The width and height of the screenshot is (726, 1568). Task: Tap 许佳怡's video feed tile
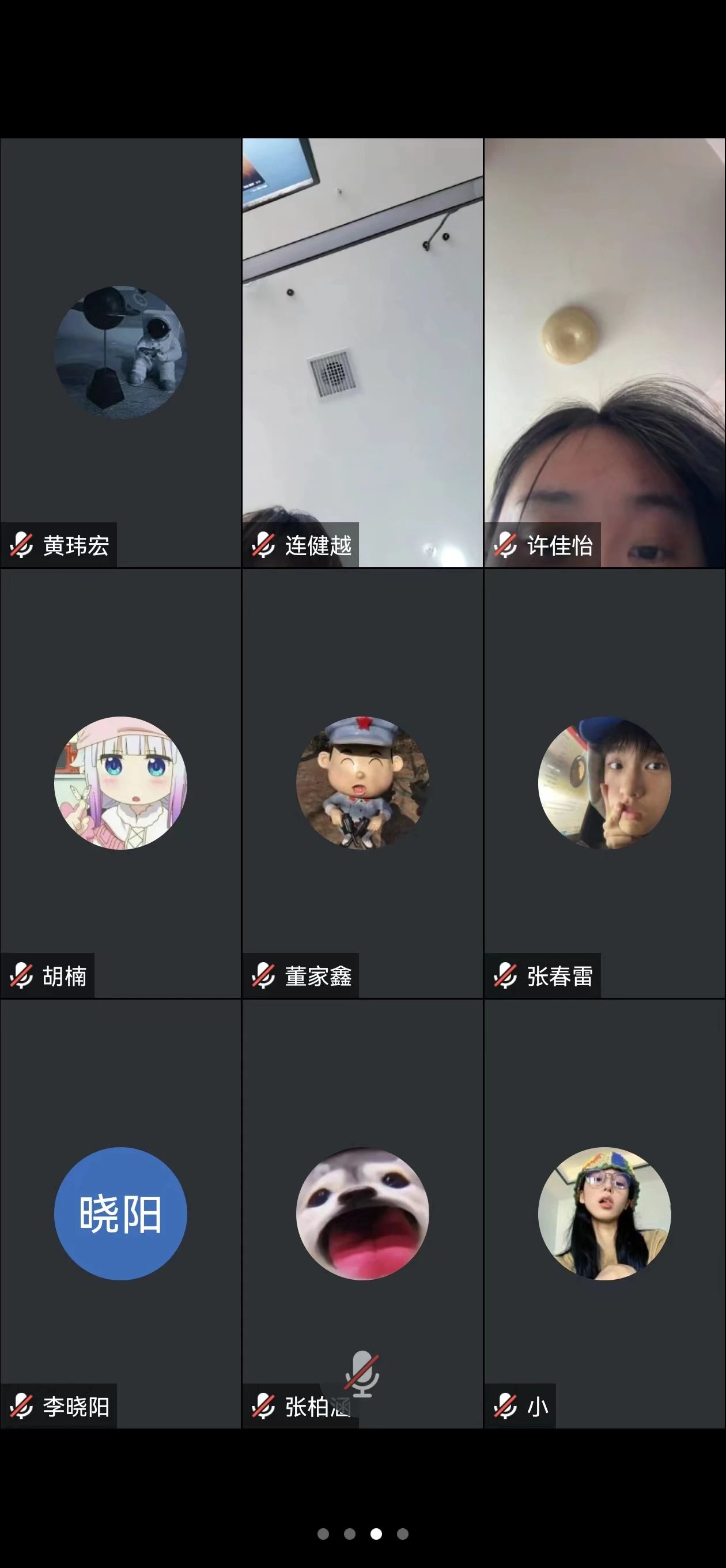point(604,353)
